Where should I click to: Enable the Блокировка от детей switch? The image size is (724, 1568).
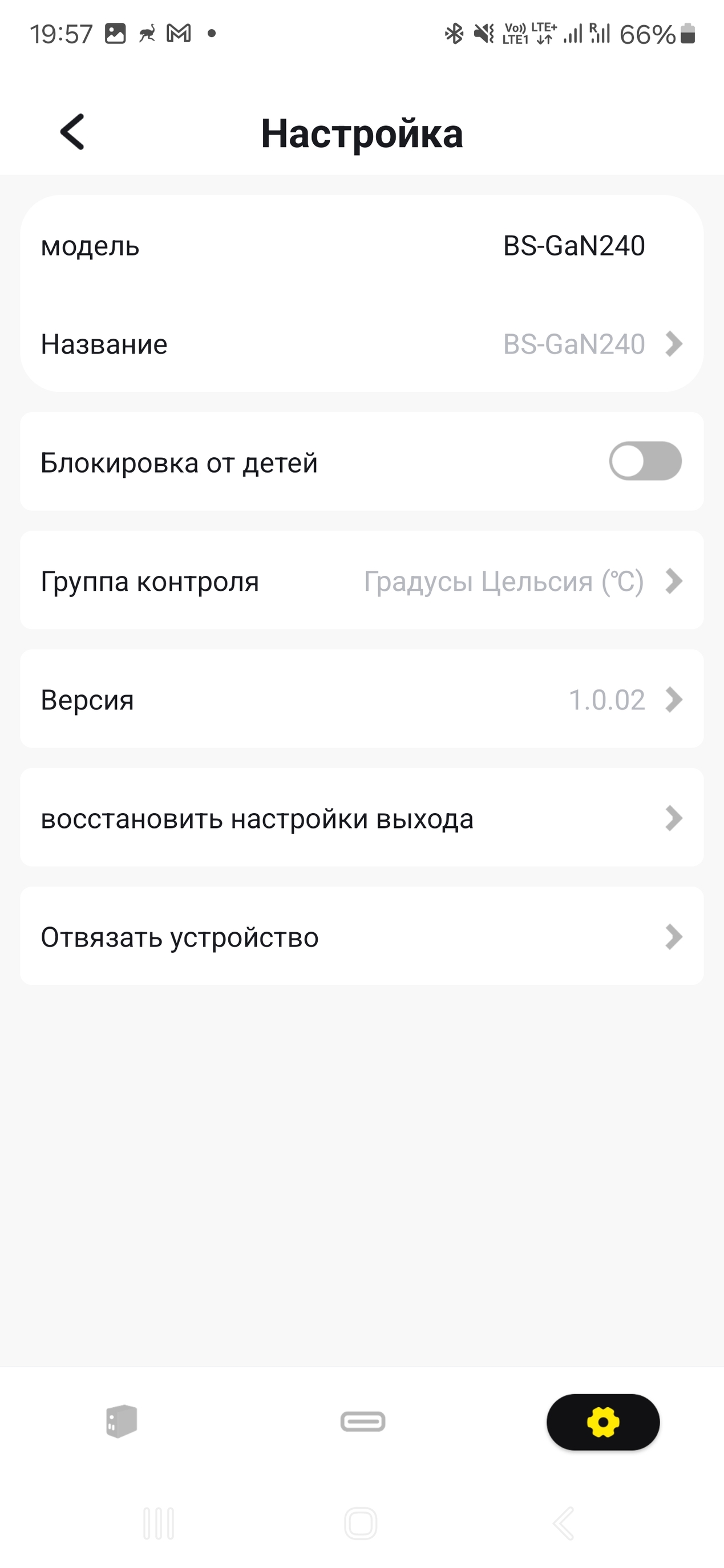pos(645,461)
